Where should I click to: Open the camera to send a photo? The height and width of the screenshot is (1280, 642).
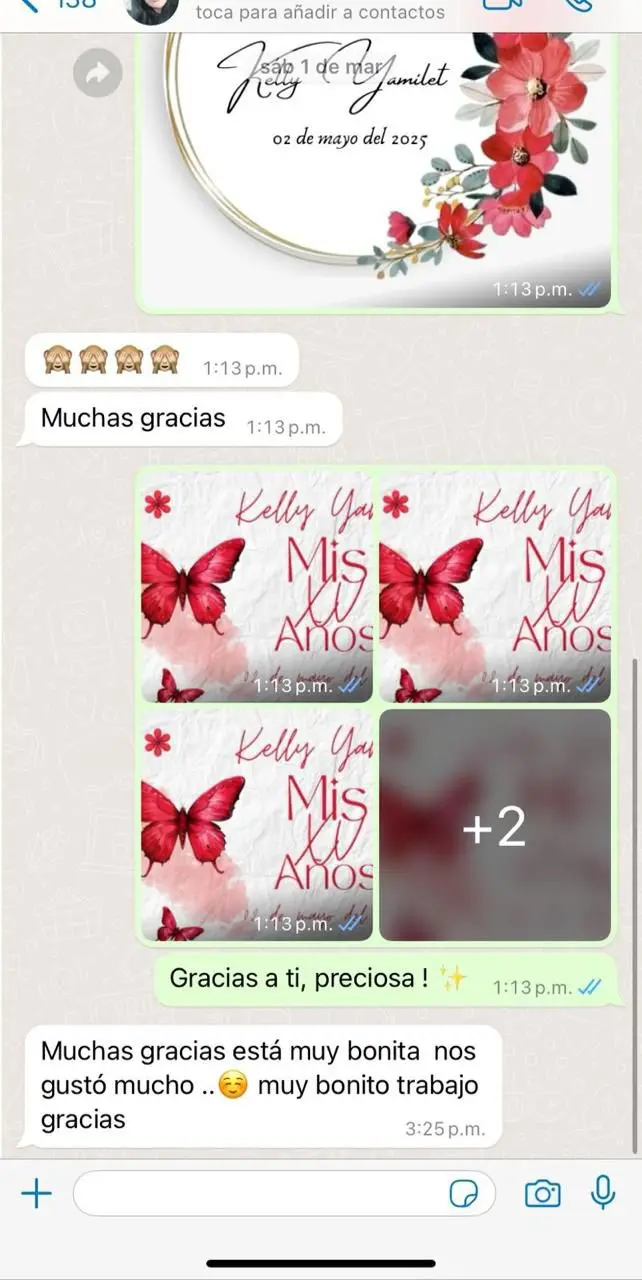click(542, 1193)
